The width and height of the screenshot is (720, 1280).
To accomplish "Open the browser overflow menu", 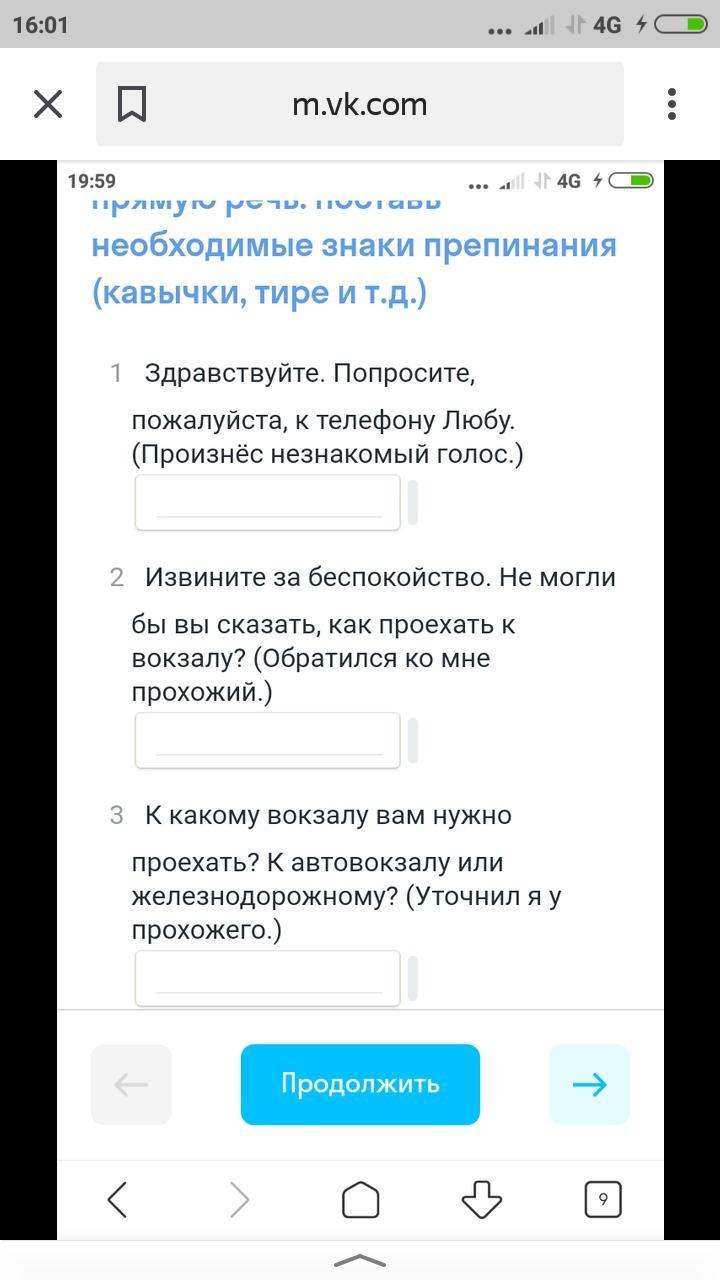I will point(672,104).
